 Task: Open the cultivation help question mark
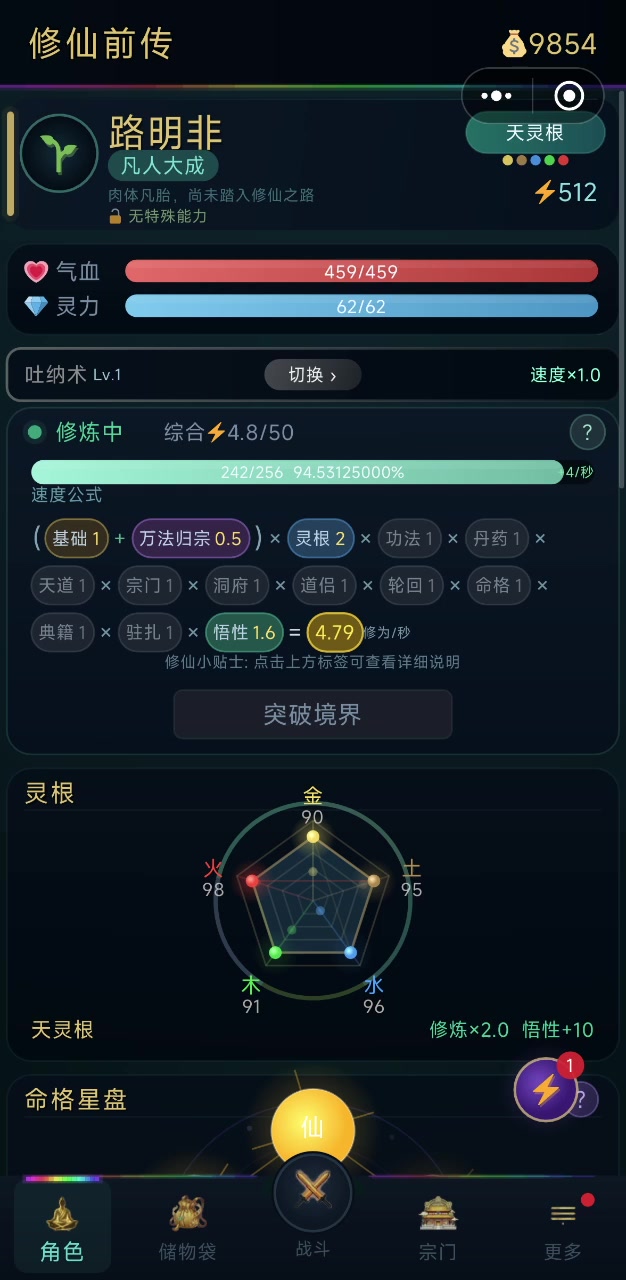coord(587,433)
